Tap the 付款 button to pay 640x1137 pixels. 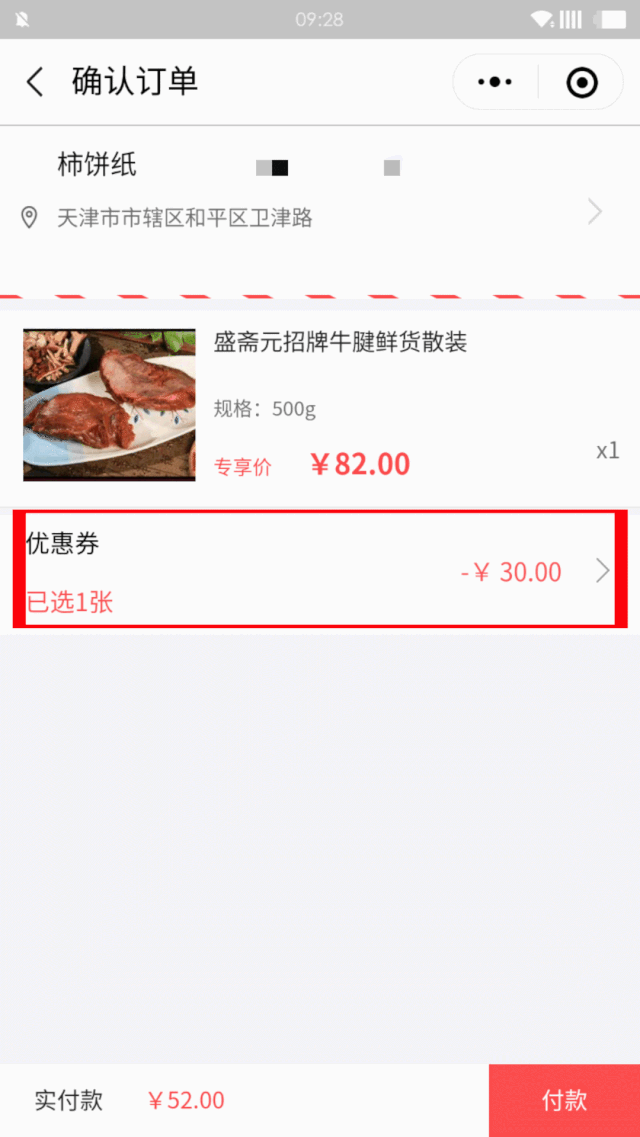tap(565, 1100)
